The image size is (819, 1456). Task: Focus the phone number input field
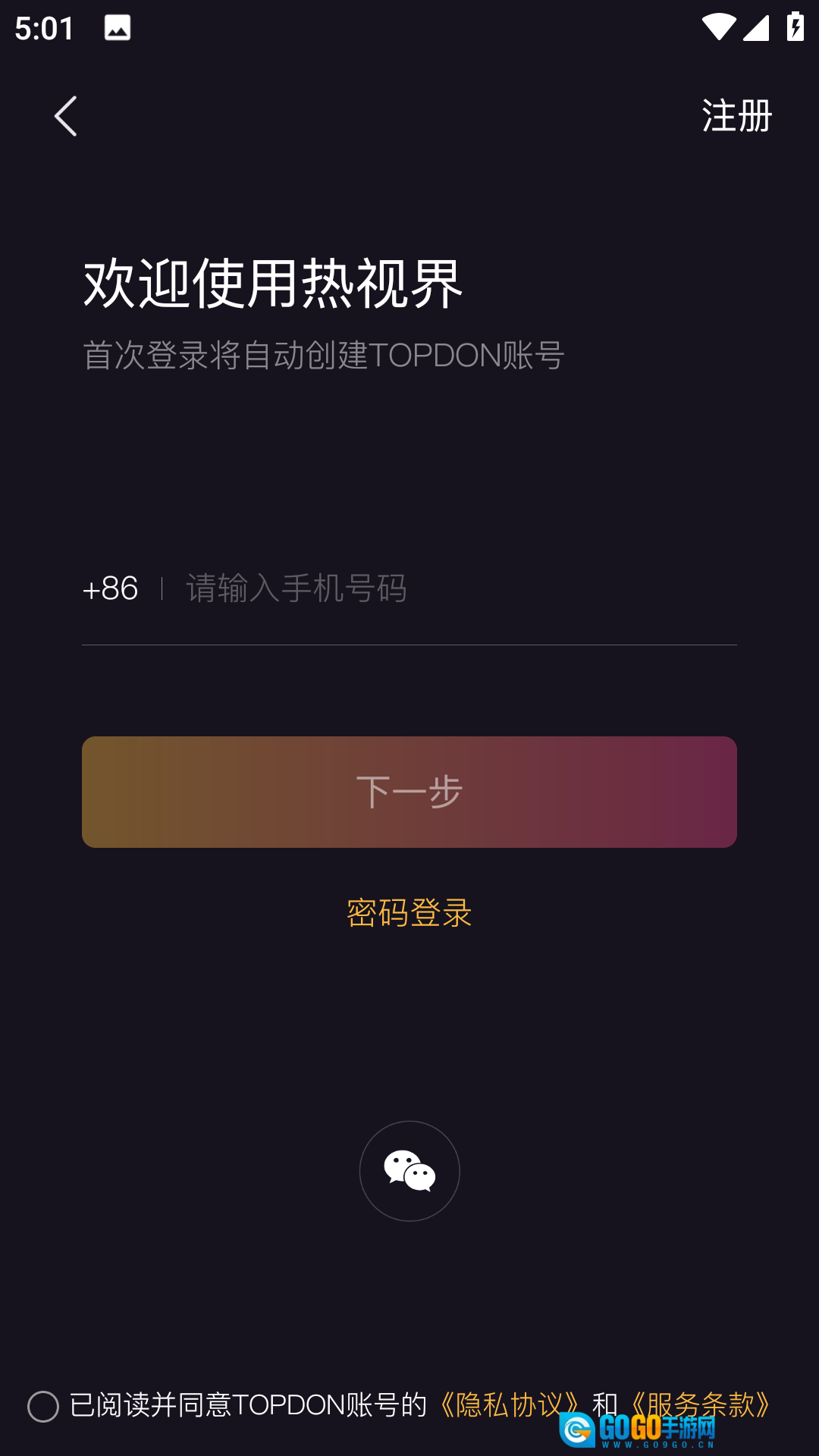455,588
